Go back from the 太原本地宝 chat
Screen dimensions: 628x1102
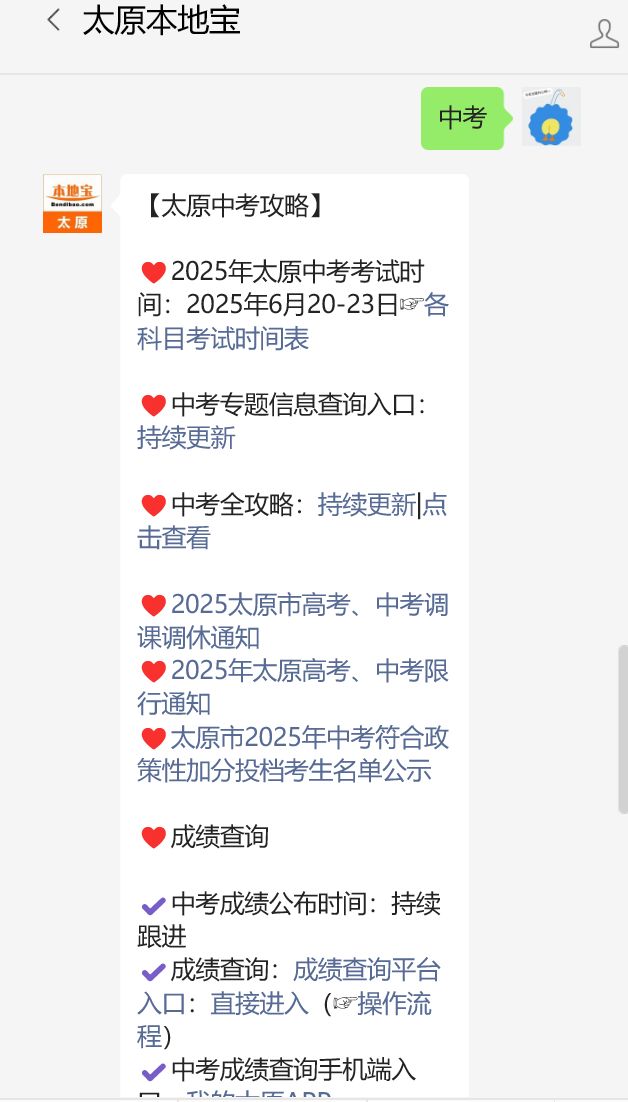[54, 20]
